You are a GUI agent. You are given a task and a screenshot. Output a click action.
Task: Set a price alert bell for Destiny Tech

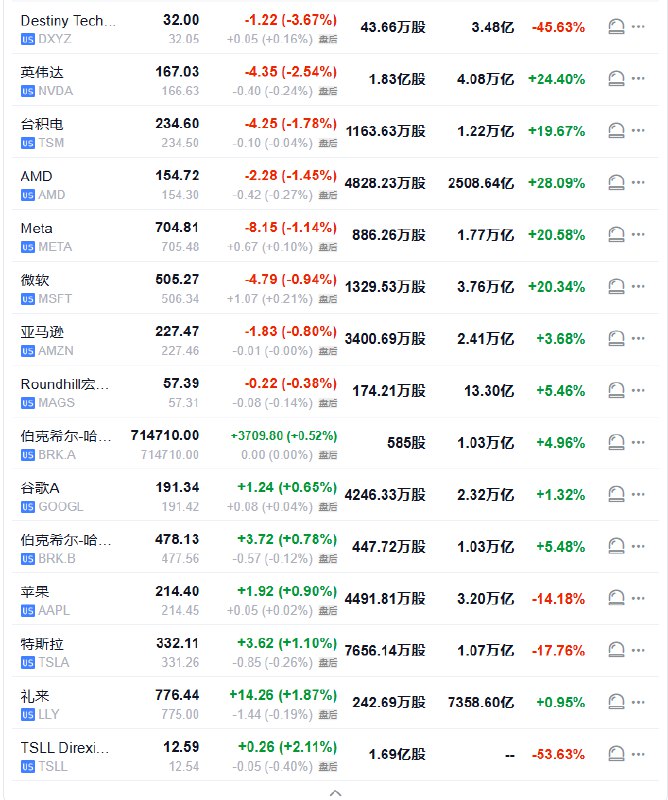pyautogui.click(x=617, y=26)
